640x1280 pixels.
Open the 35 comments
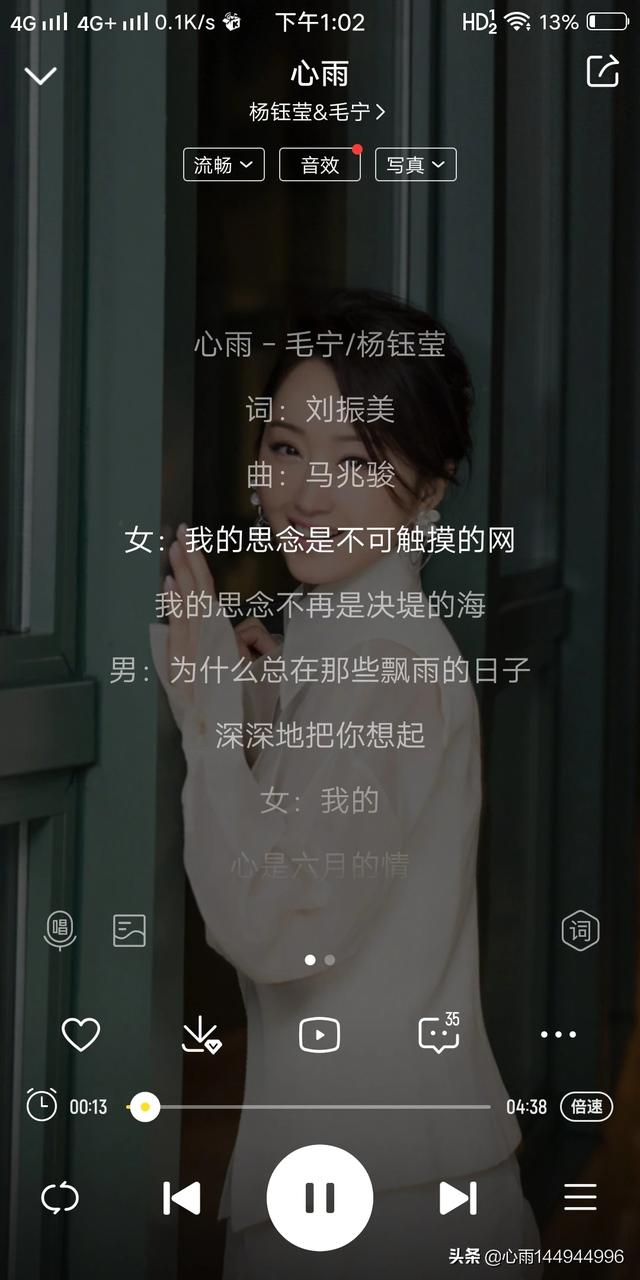[438, 1034]
